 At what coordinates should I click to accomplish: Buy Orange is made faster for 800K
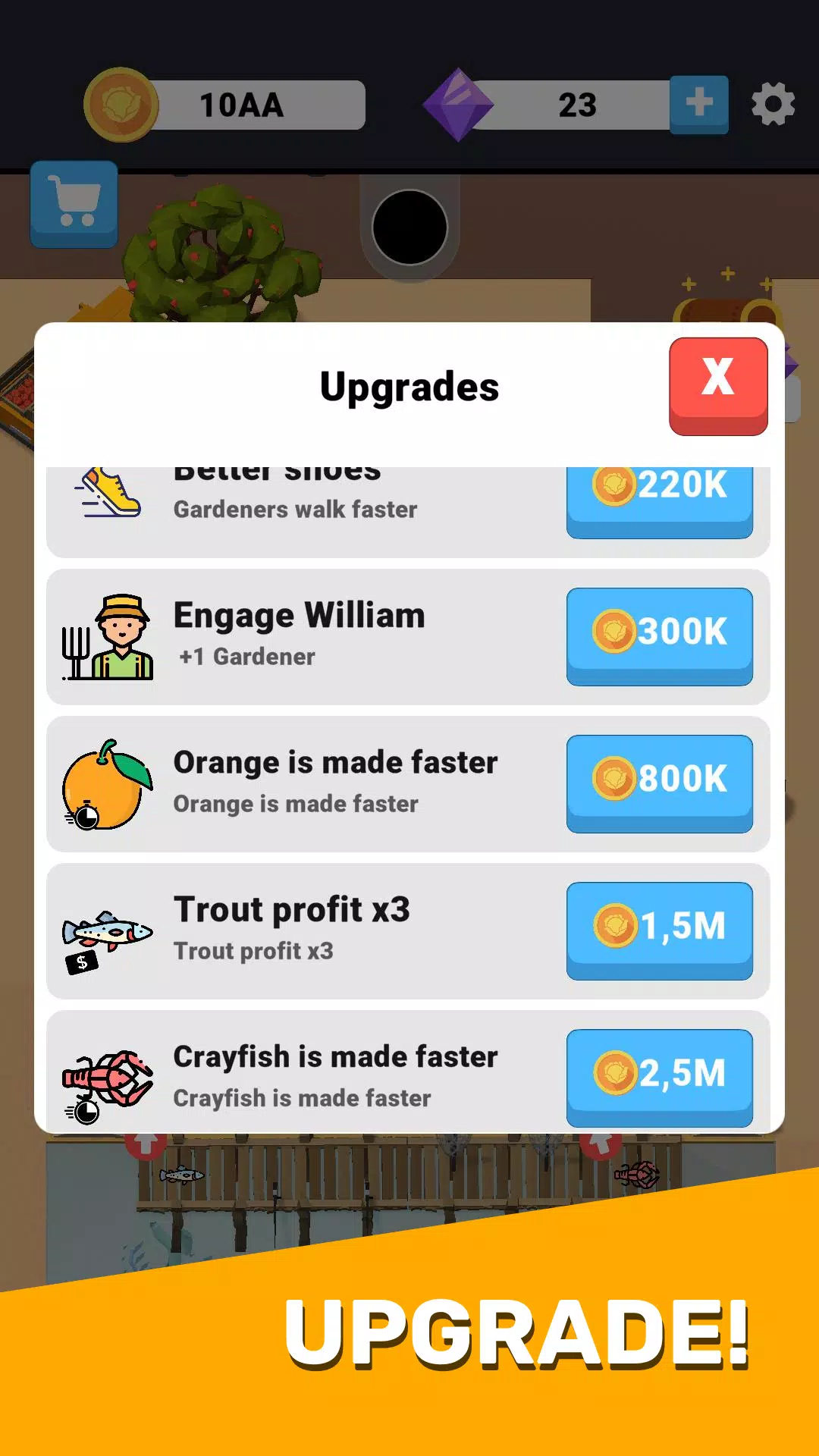click(x=659, y=783)
